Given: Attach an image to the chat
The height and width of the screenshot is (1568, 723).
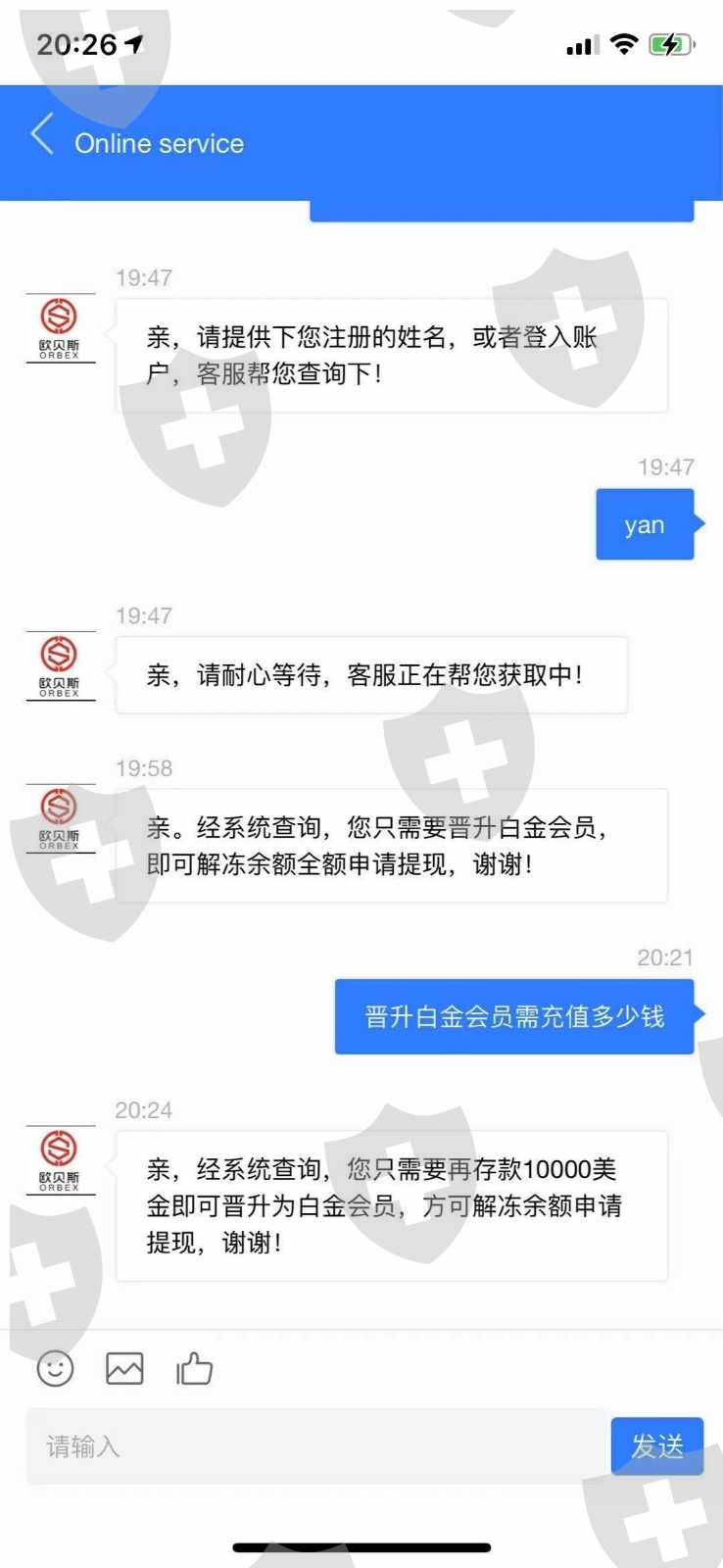Looking at the screenshot, I should 124,1368.
